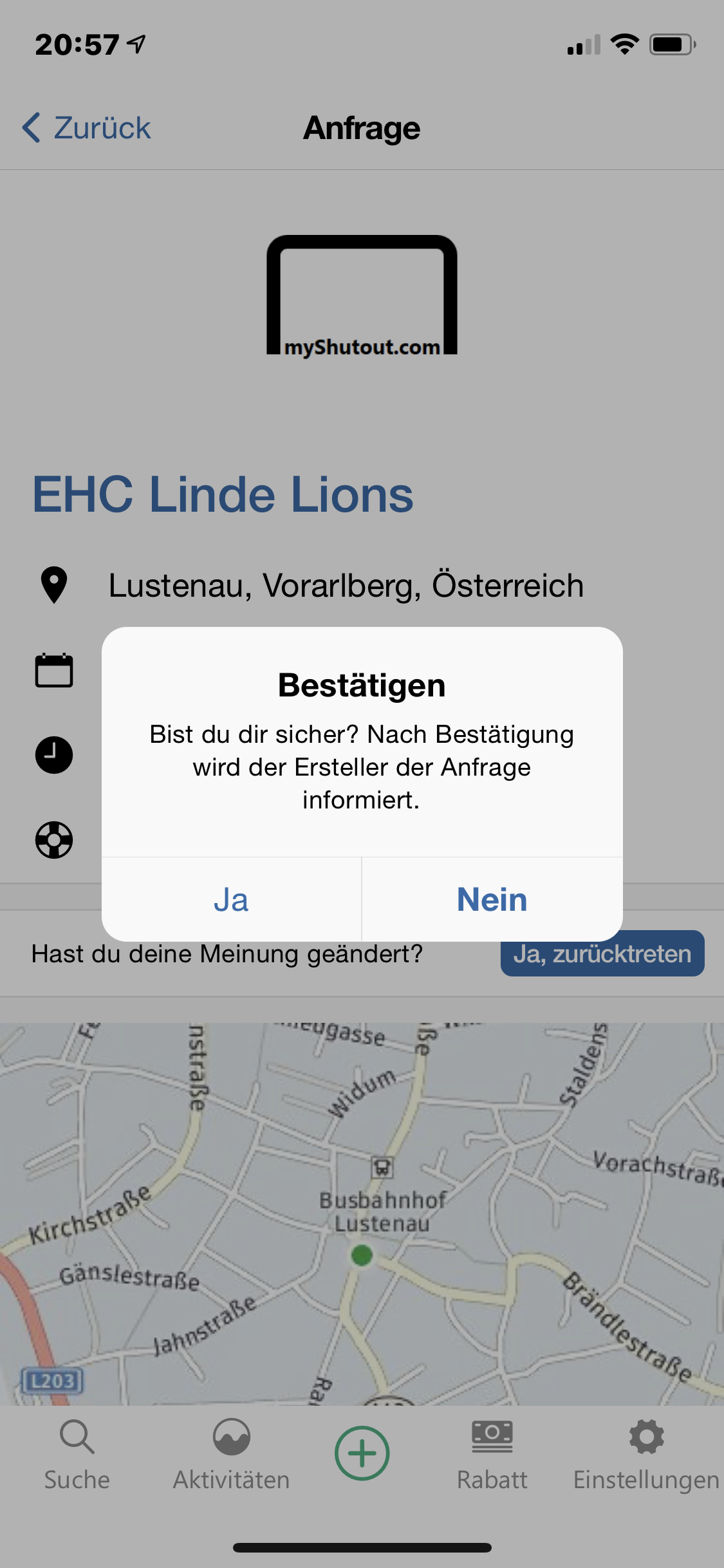Image resolution: width=724 pixels, height=1568 pixels.
Task: Go back via Zurück
Action: [x=87, y=127]
